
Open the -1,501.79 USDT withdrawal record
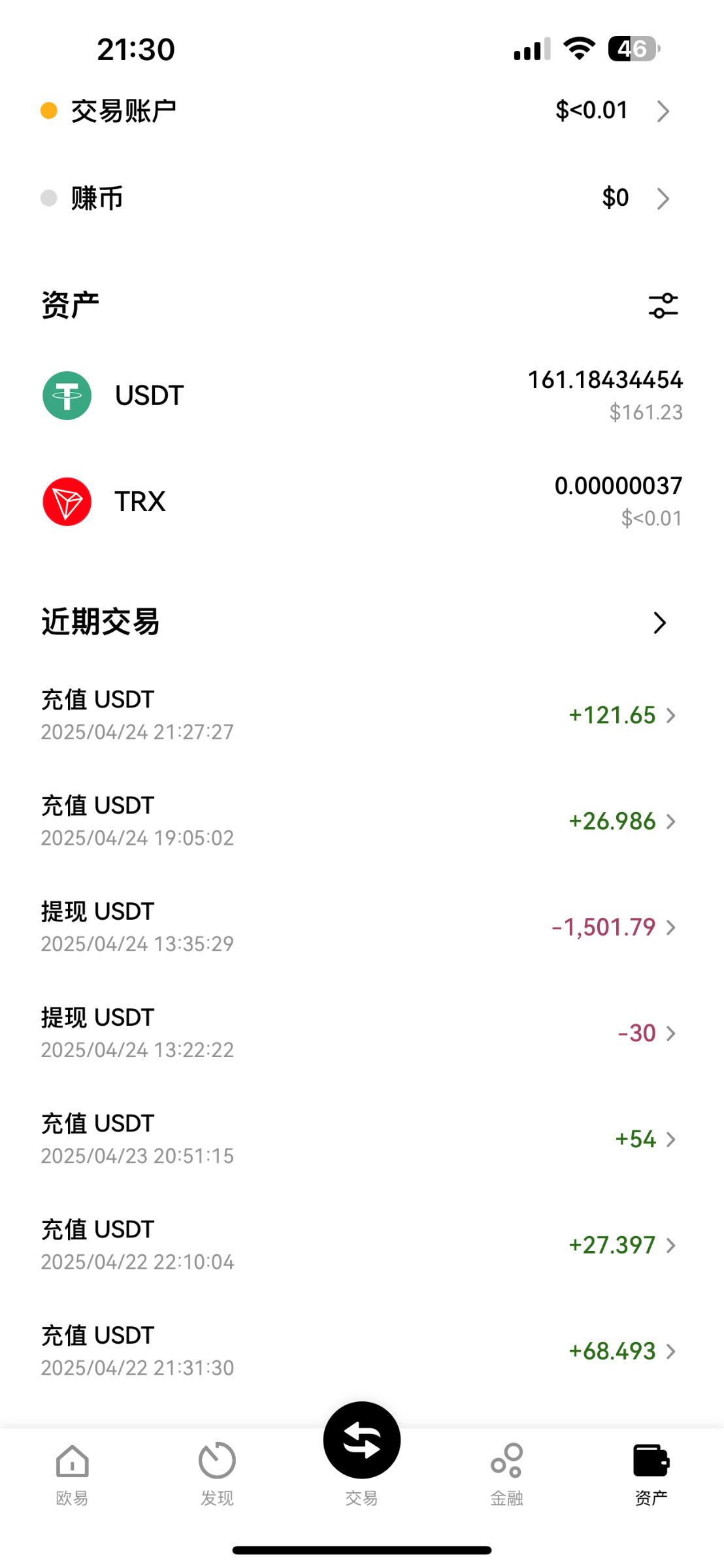pos(361,927)
